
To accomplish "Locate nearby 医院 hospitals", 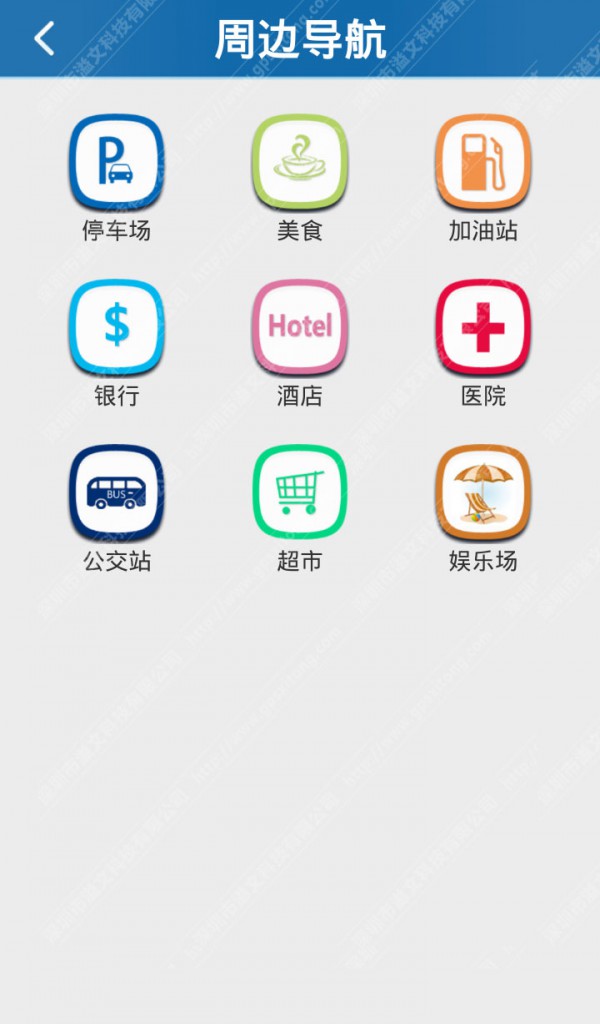I will pyautogui.click(x=482, y=327).
